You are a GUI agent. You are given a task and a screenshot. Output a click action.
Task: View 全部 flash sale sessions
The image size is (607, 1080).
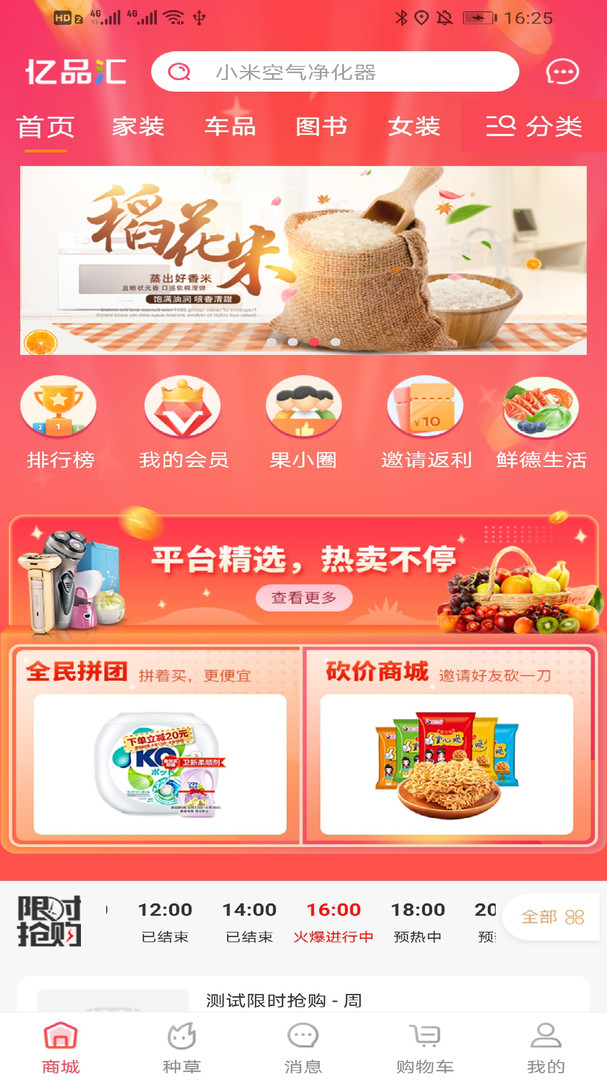point(552,917)
